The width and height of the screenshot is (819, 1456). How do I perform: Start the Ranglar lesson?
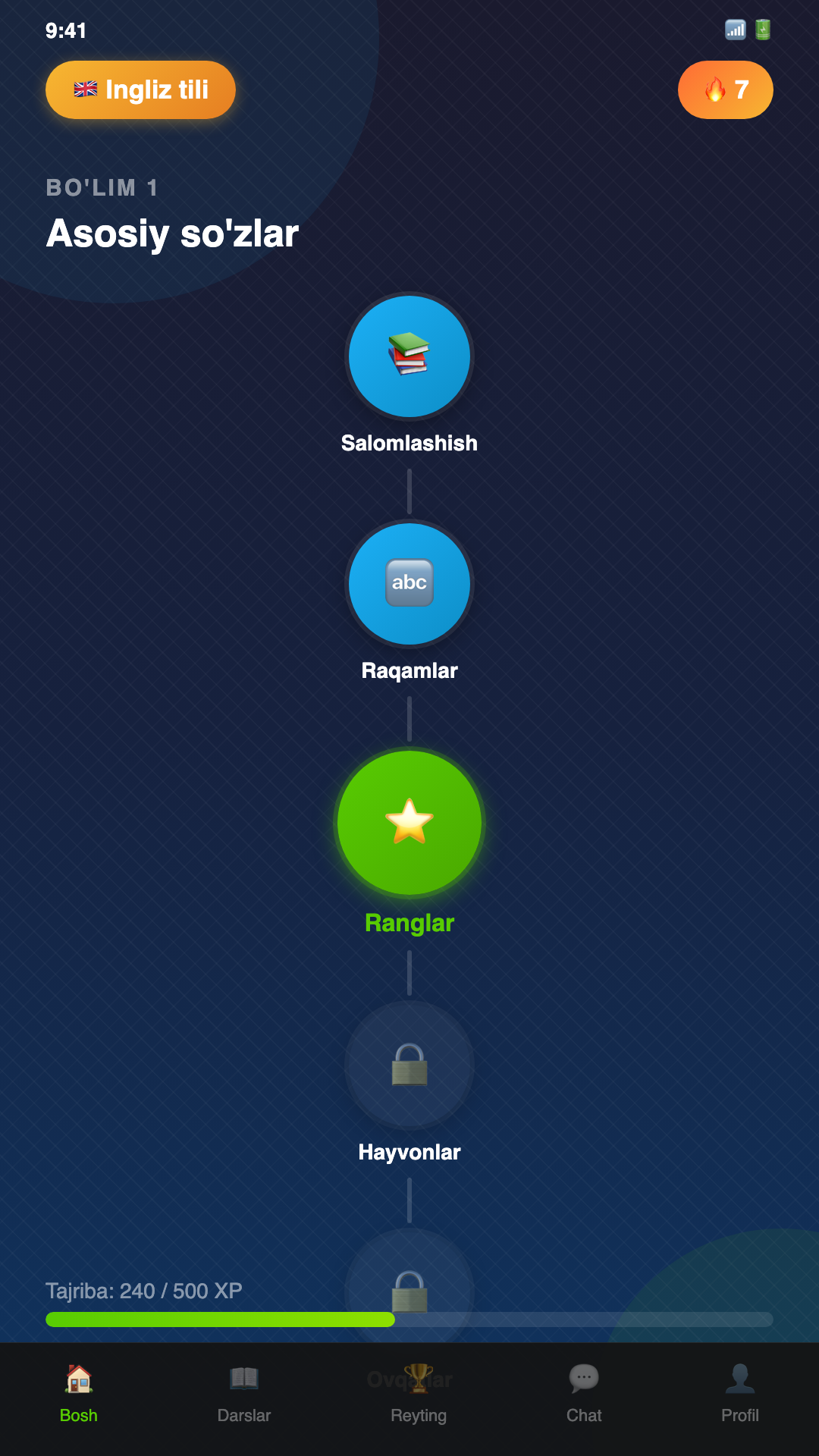point(409,823)
